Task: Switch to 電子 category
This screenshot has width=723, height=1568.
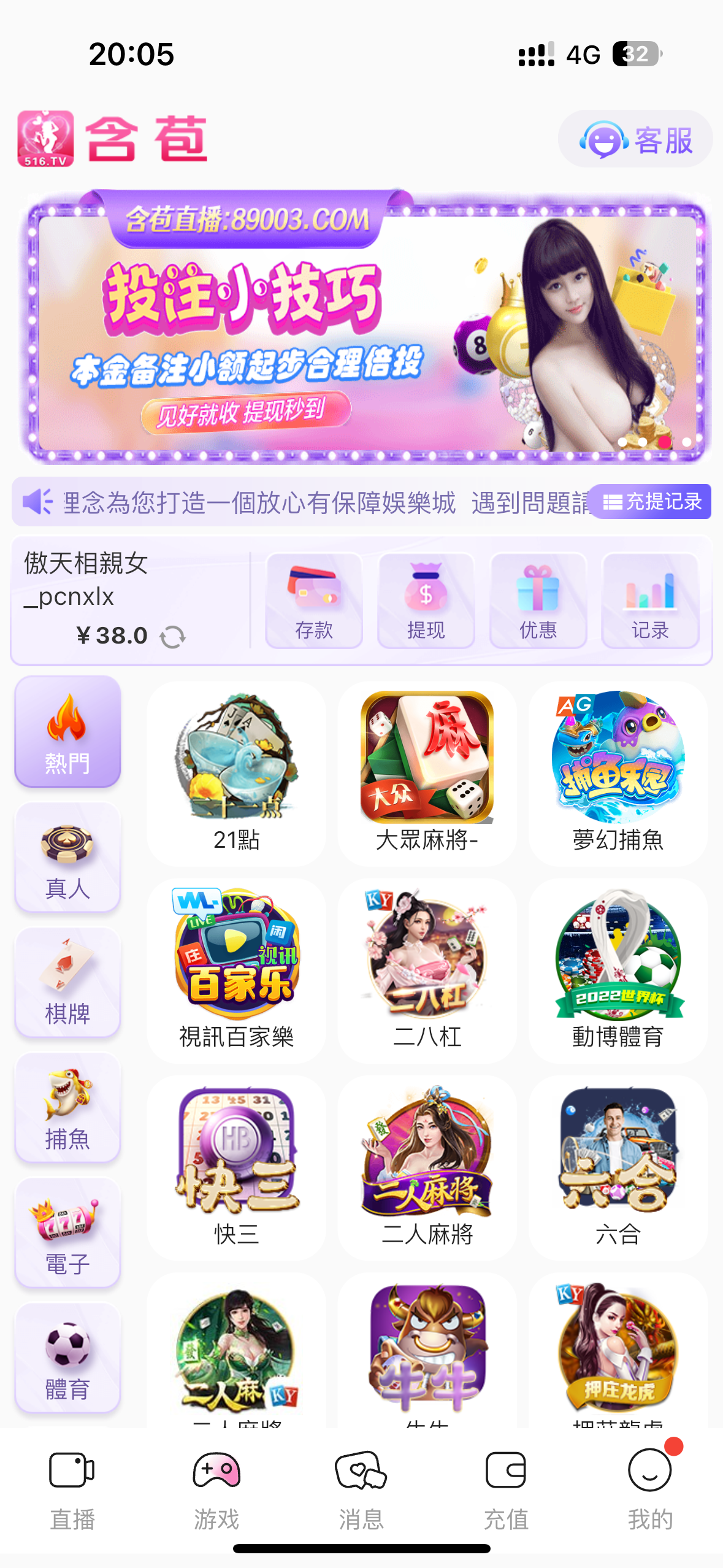Action: [67, 1234]
